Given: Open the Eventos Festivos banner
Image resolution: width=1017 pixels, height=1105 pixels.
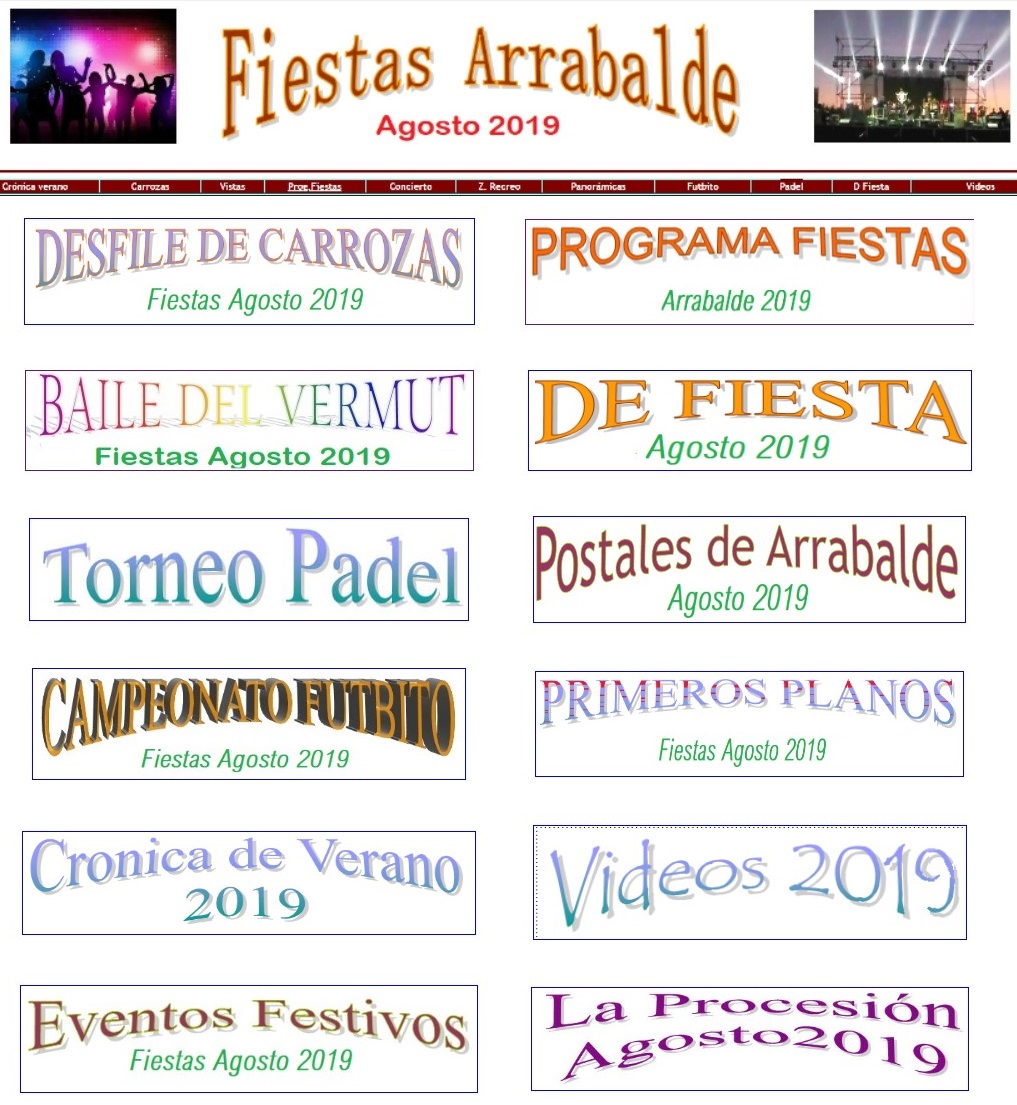Looking at the screenshot, I should click(x=249, y=1038).
